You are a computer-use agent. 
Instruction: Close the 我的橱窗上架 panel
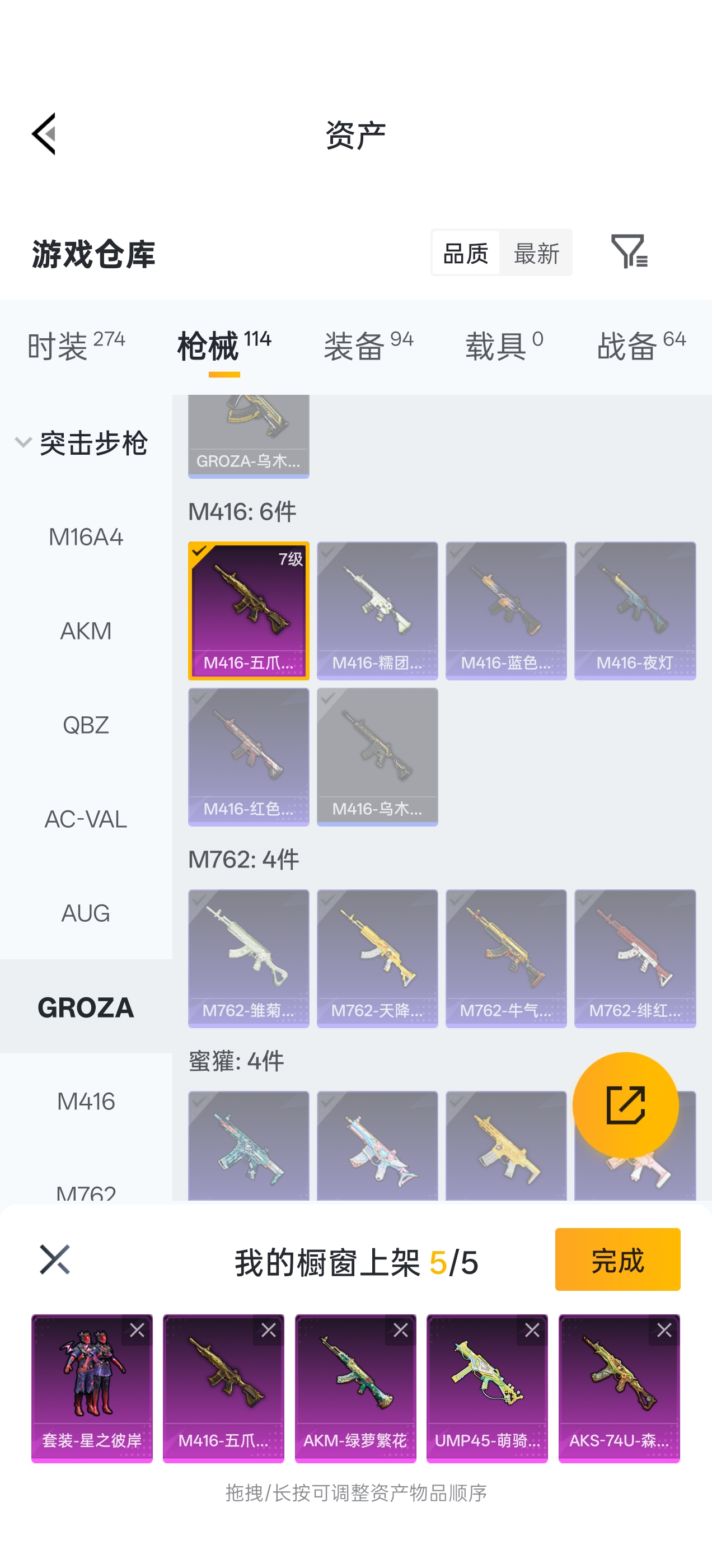click(x=55, y=1259)
